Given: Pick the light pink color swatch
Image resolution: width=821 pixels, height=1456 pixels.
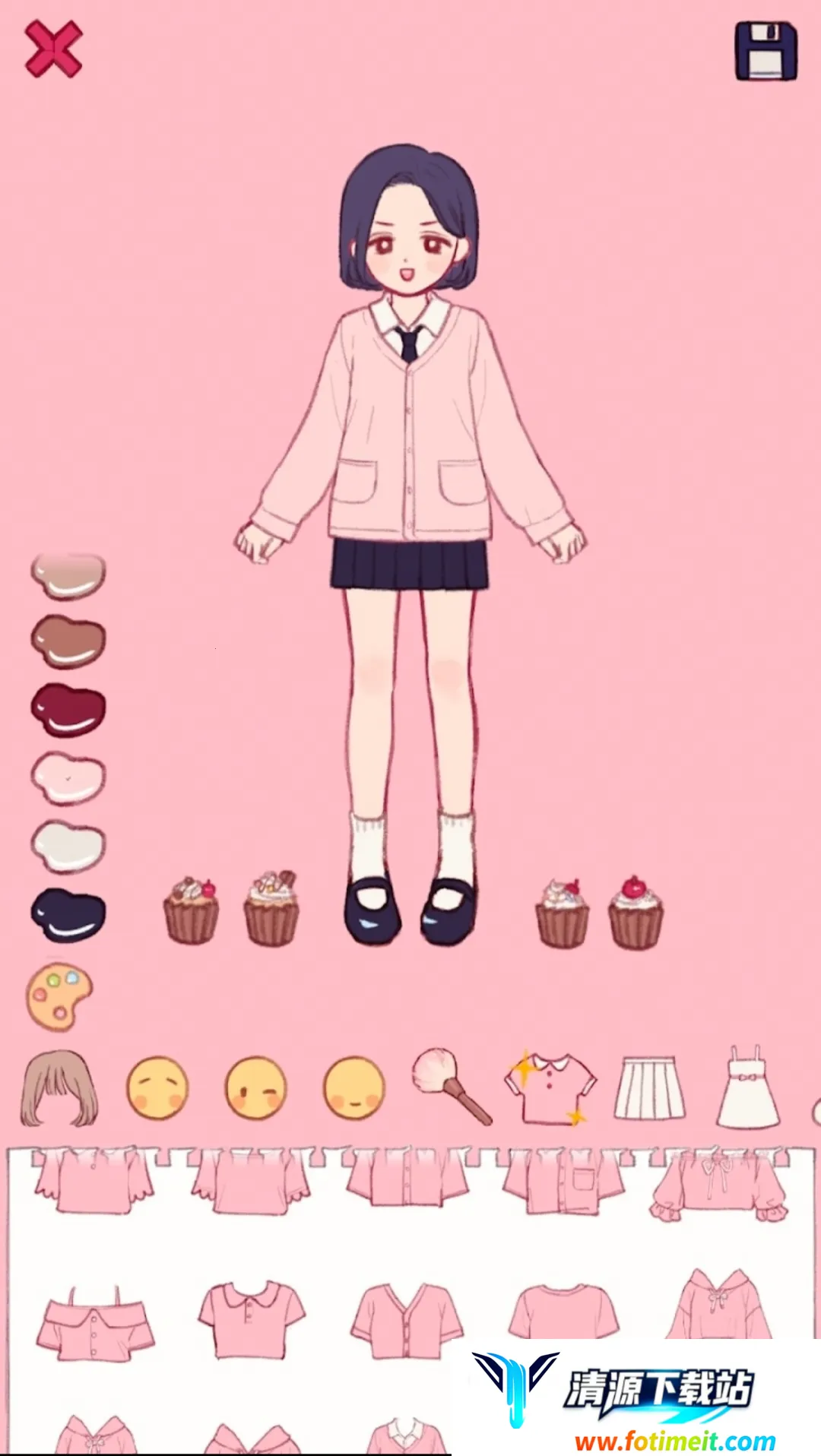Looking at the screenshot, I should point(68,778).
